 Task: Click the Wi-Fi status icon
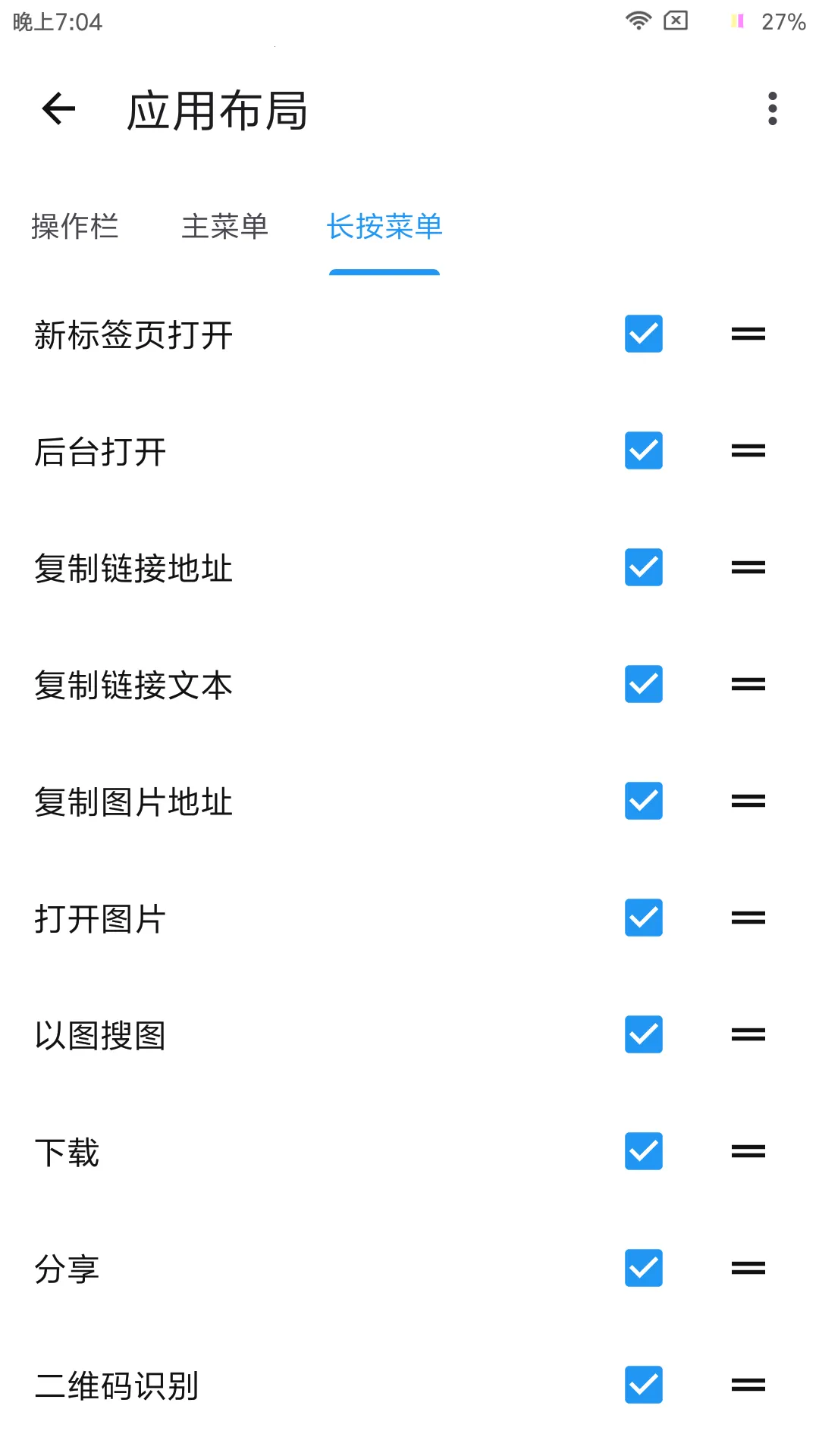coord(637,21)
